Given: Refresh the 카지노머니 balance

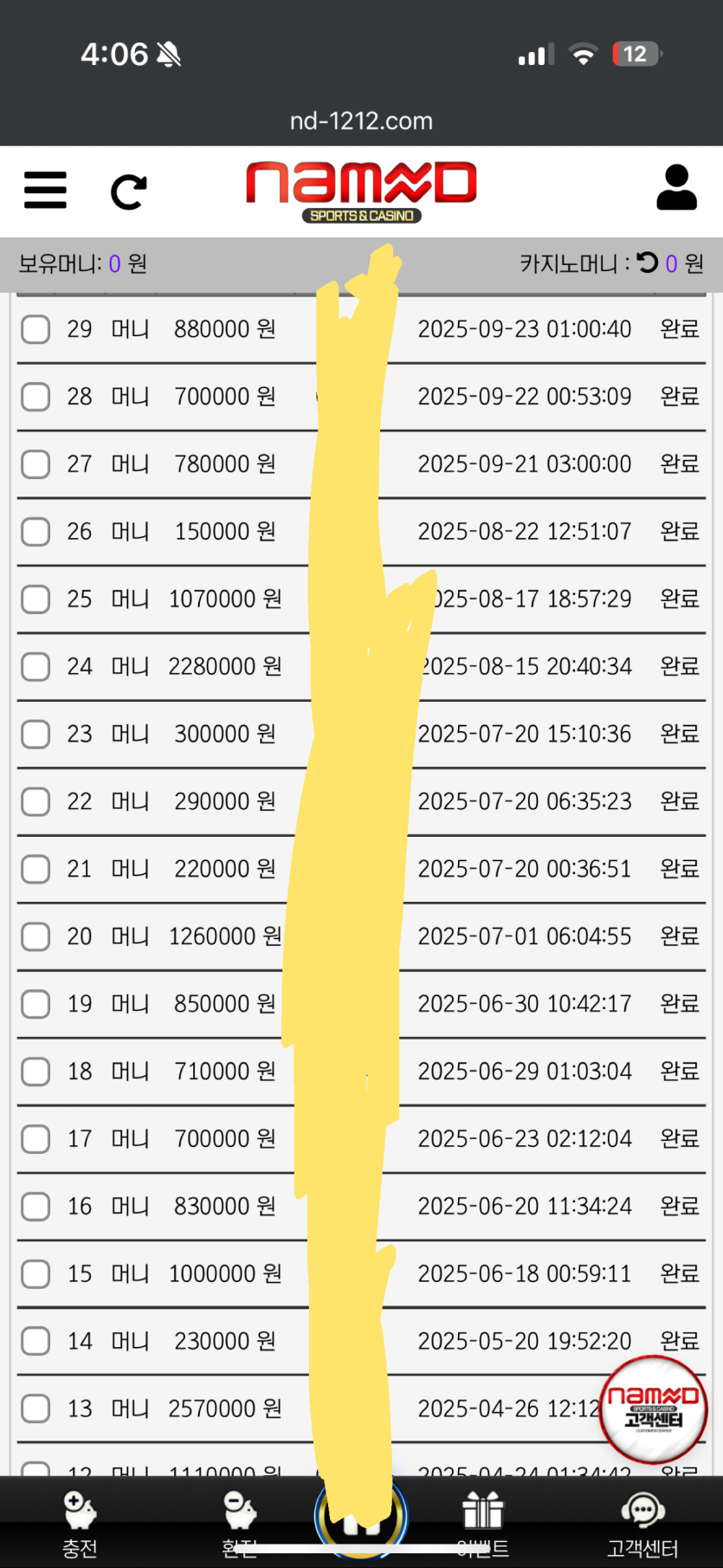Looking at the screenshot, I should tap(647, 262).
